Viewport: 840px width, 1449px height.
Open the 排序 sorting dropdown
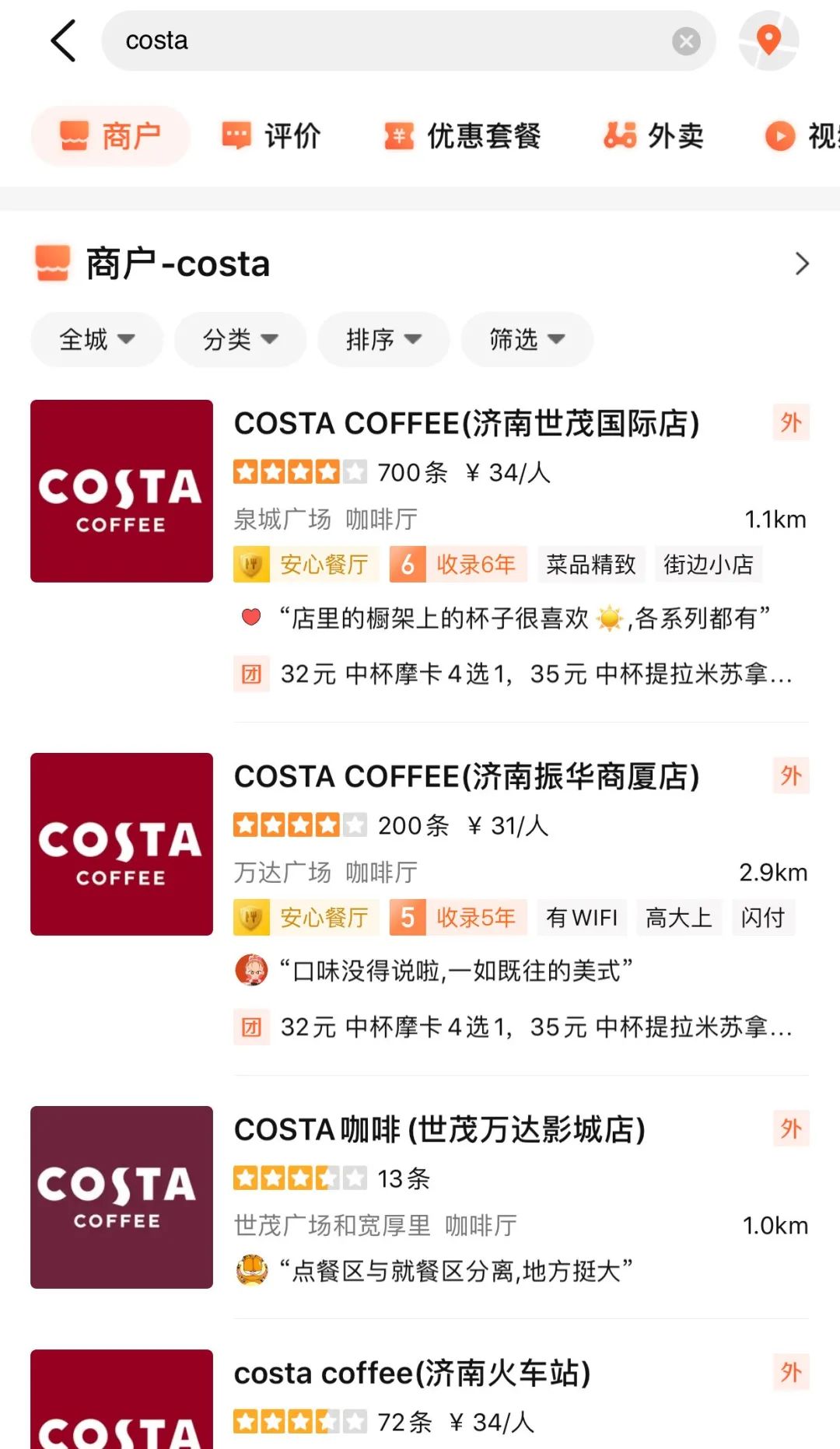(383, 339)
